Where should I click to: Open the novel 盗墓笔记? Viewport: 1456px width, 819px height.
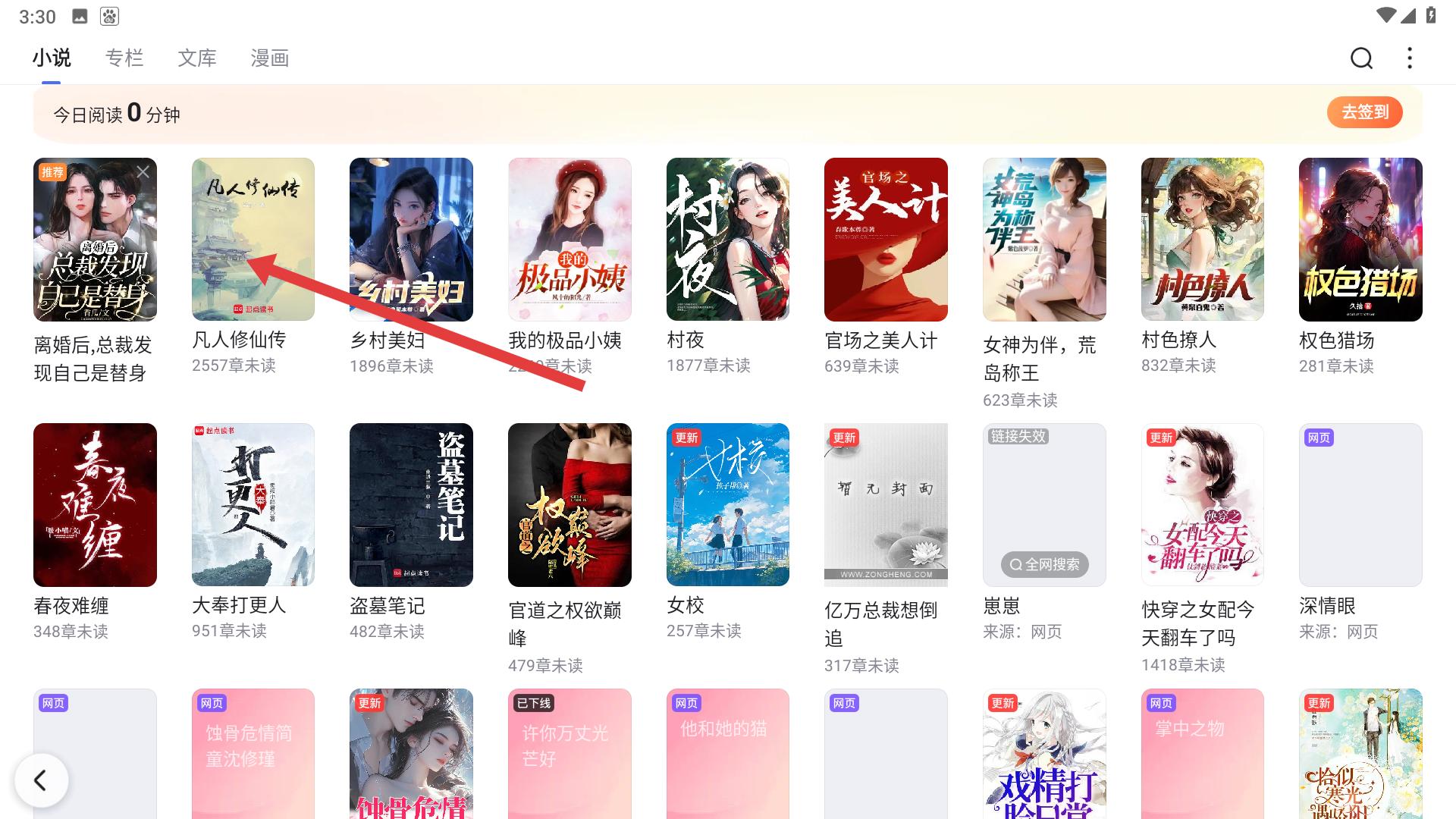pos(411,505)
